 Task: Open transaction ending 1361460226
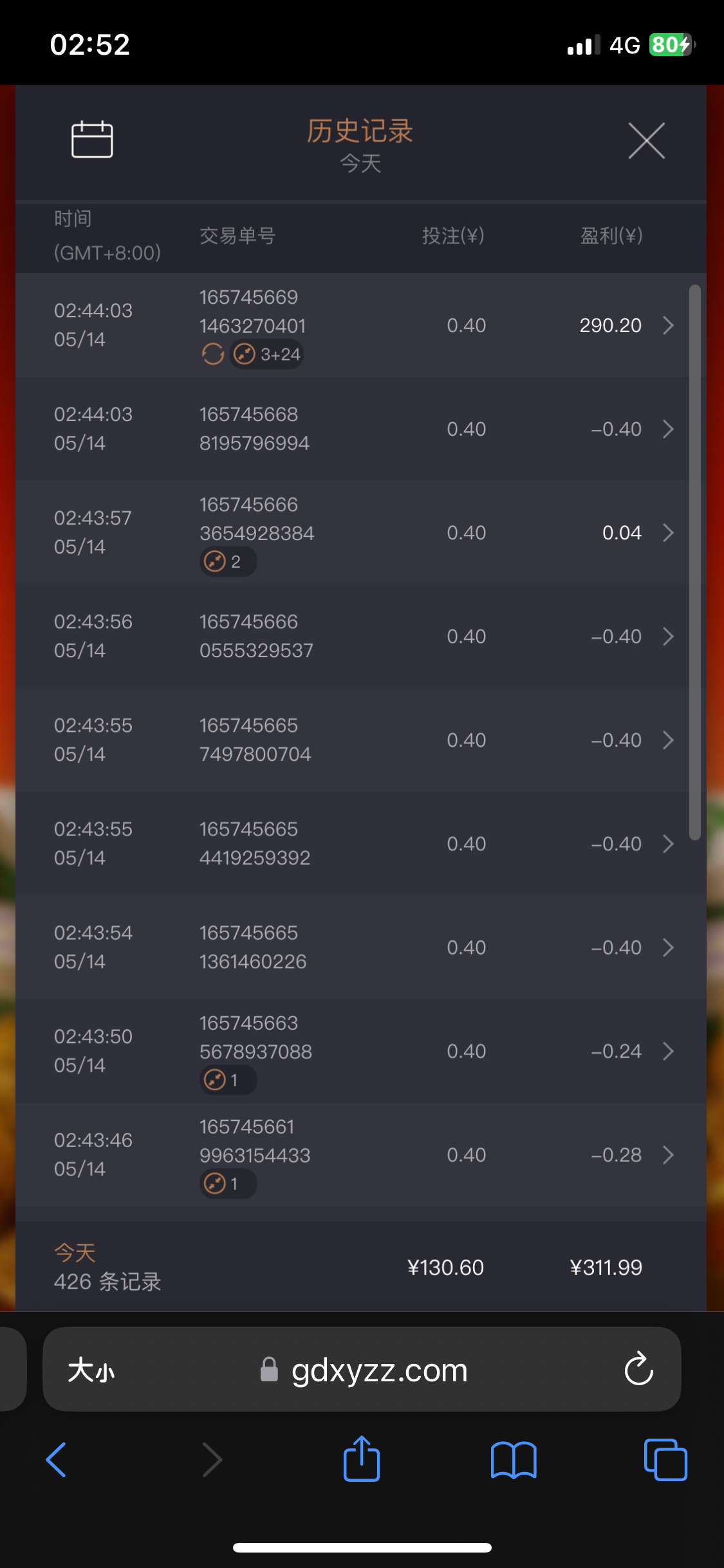click(668, 947)
